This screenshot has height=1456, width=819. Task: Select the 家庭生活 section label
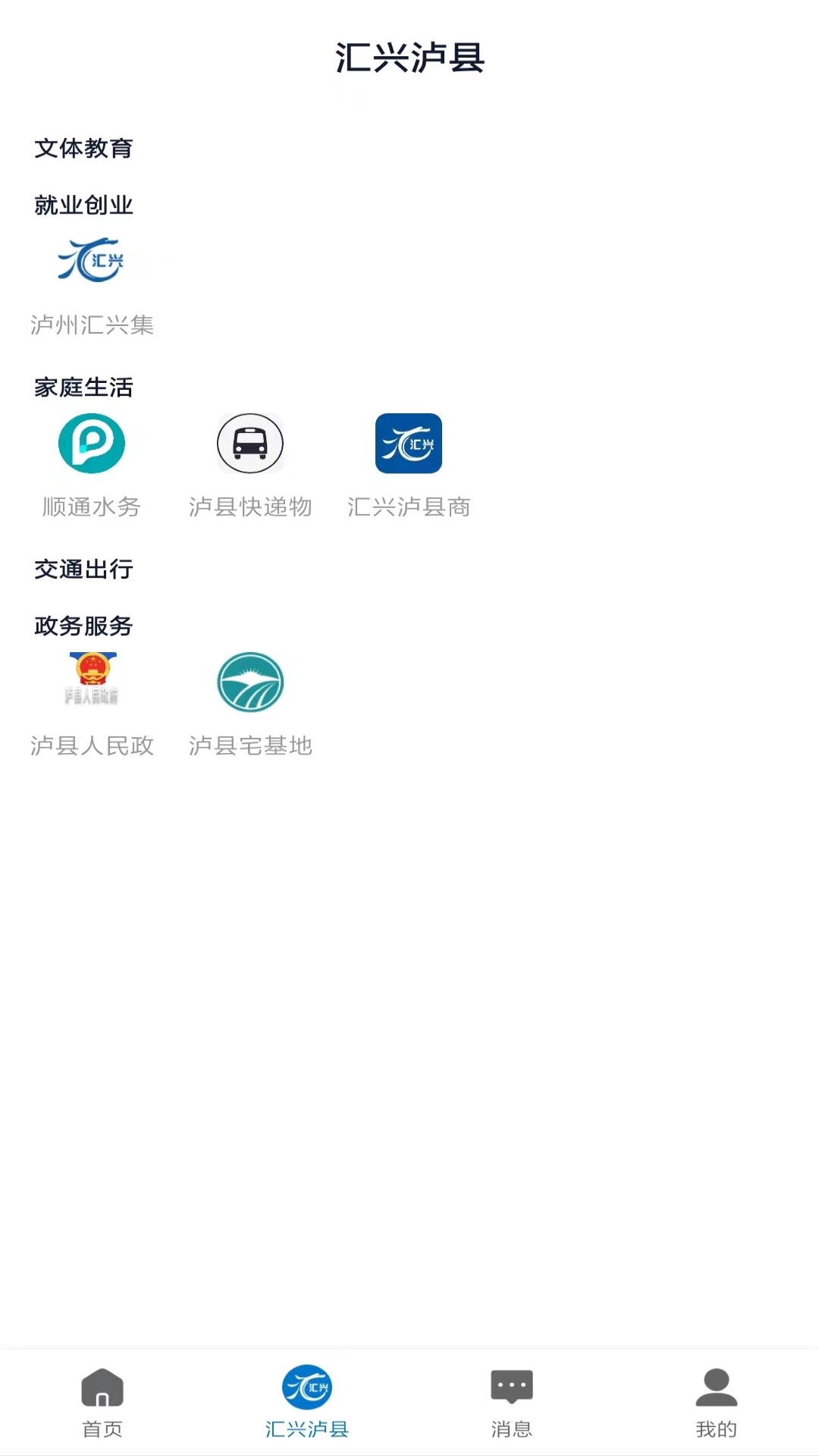click(83, 388)
